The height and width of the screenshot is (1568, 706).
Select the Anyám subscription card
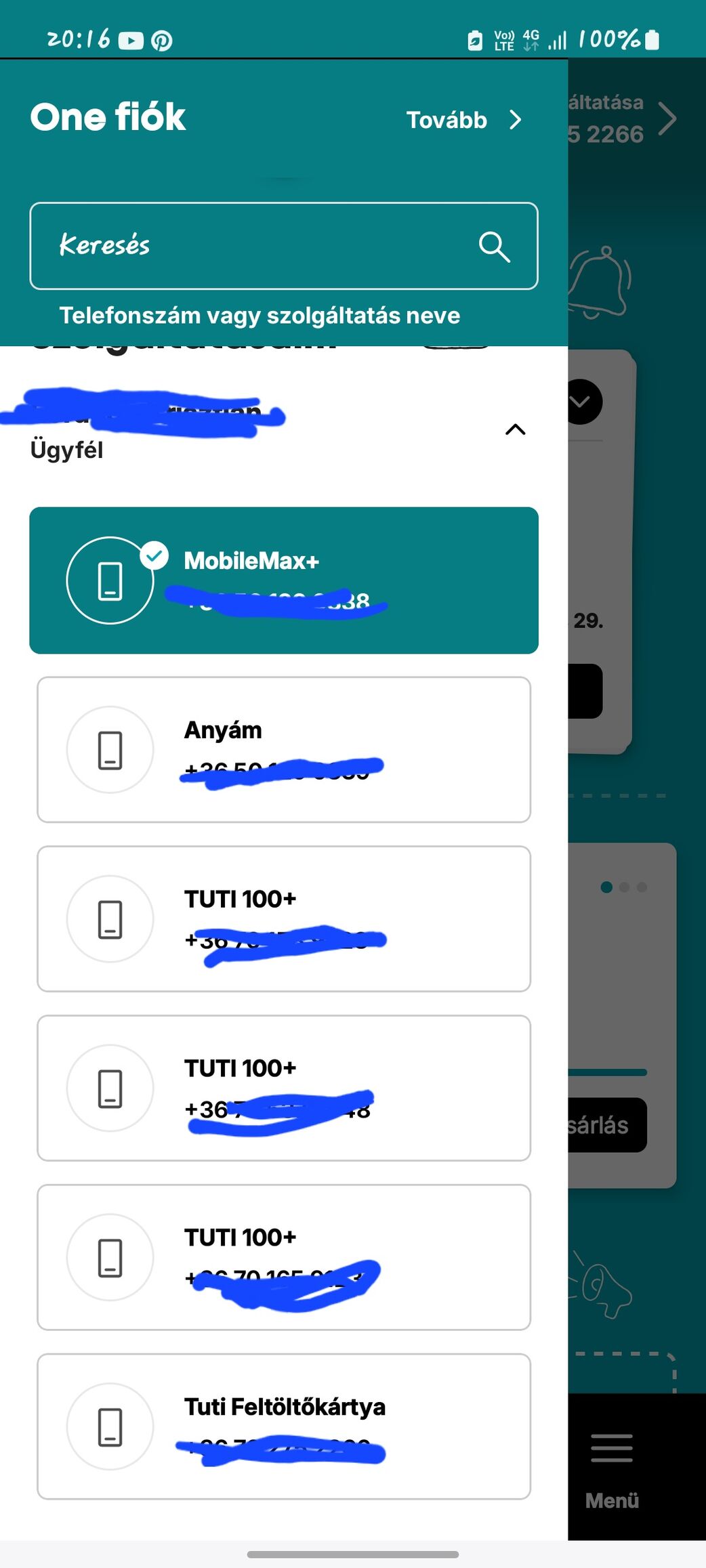click(283, 749)
